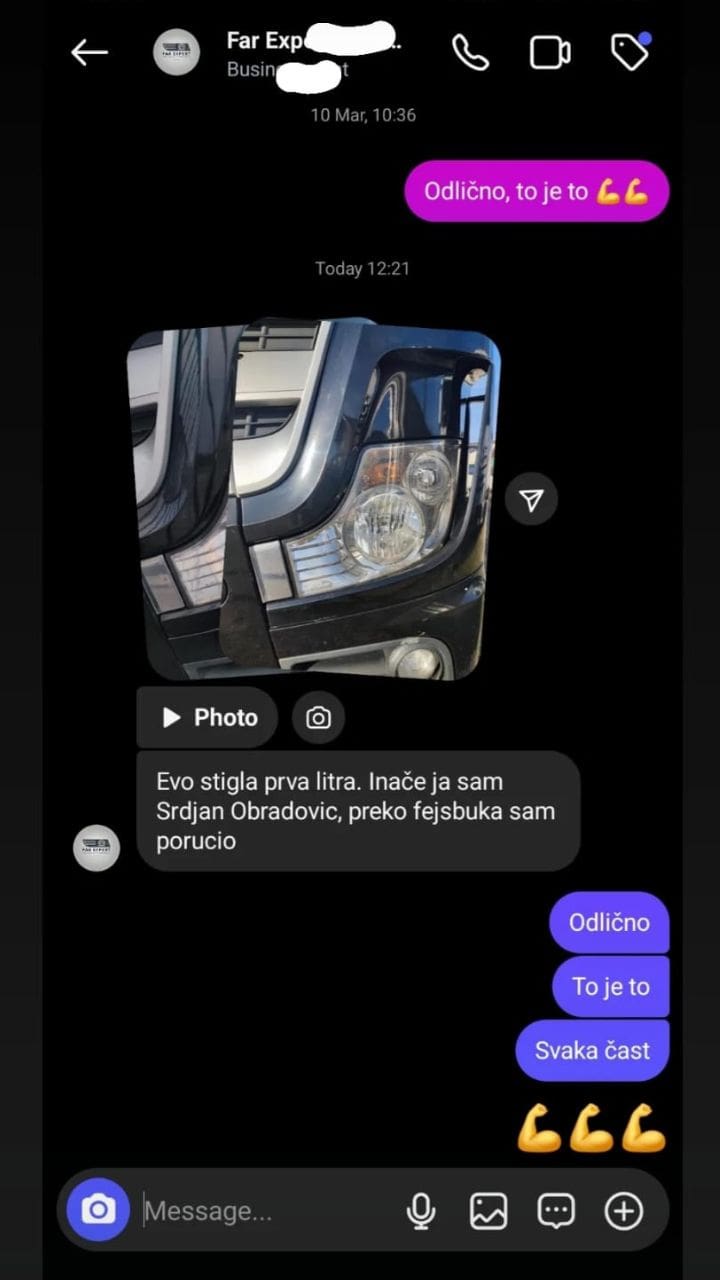Record a voice message

coord(421,1211)
